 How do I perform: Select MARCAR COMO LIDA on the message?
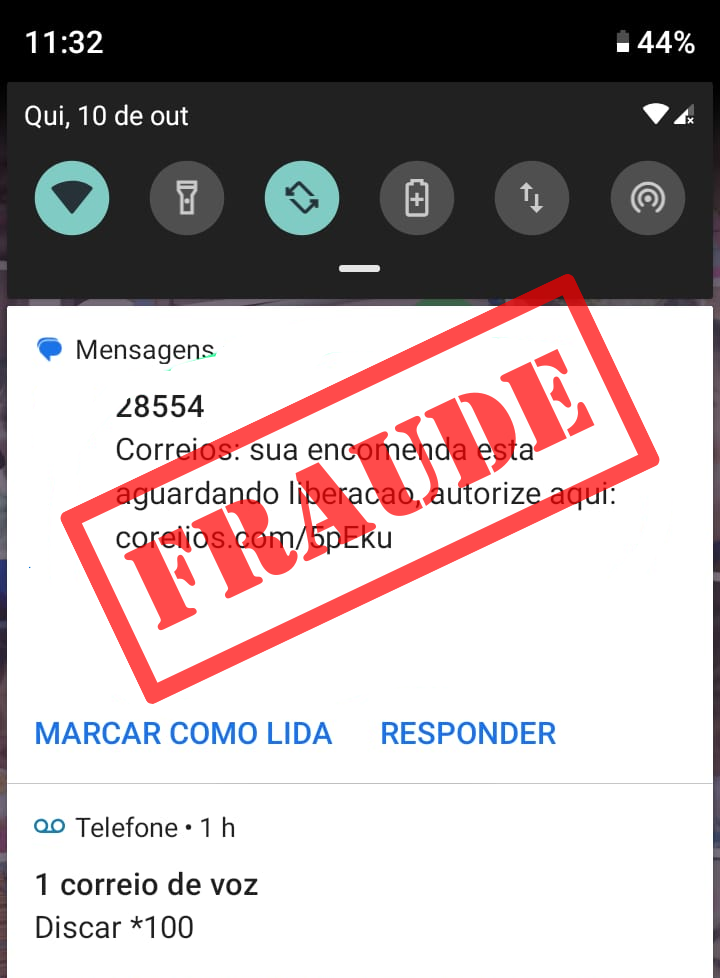[183, 733]
